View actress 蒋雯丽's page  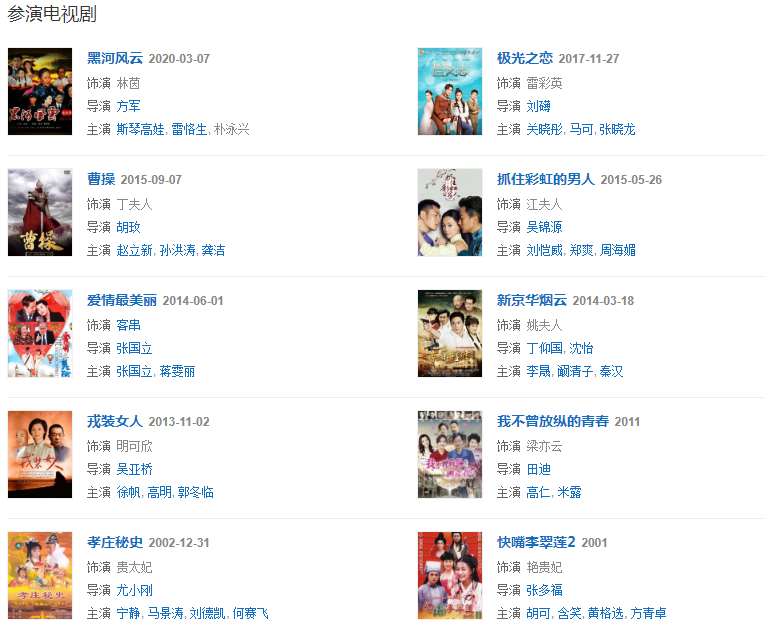pos(177,372)
